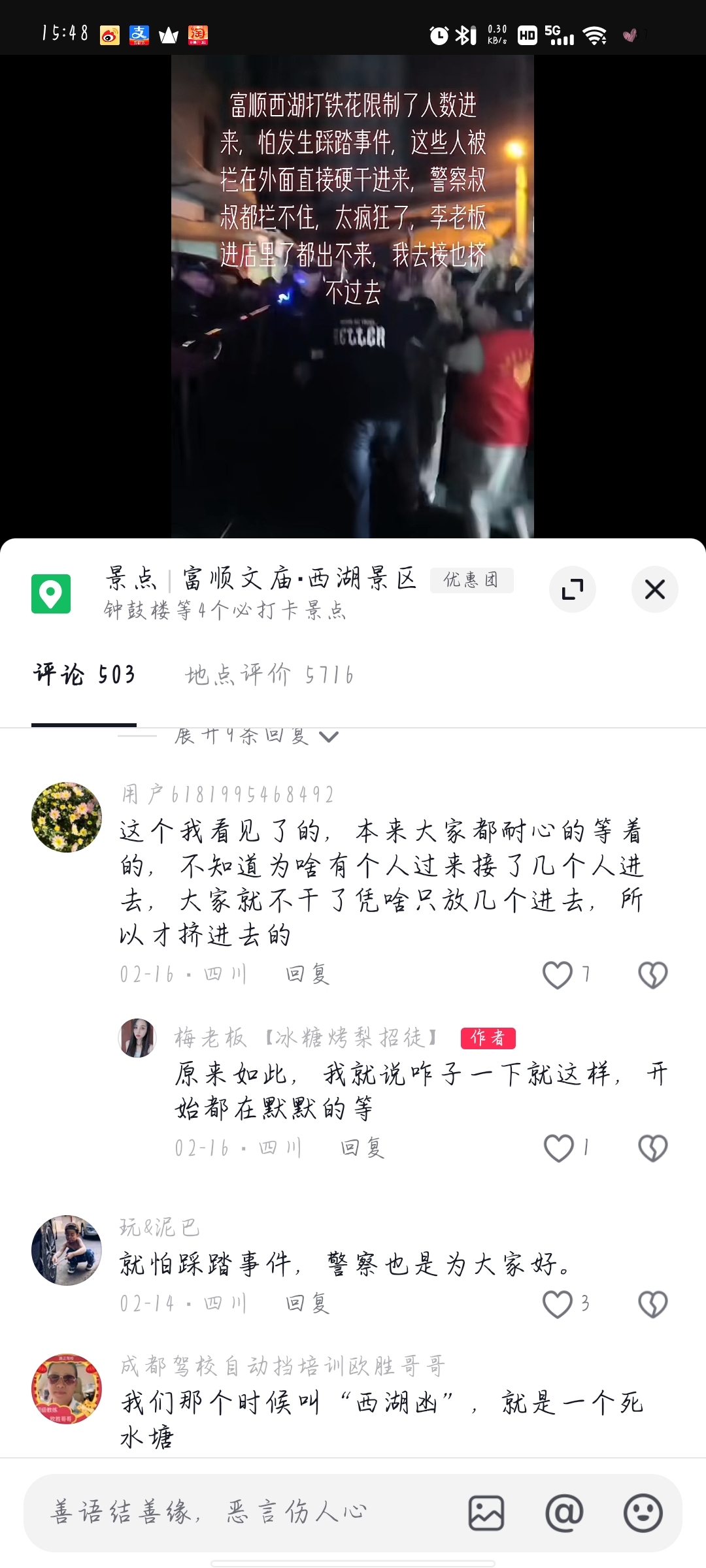Image resolution: width=706 pixels, height=1568 pixels.
Task: Dislike 梅老板's author reply
Action: coord(652,1148)
